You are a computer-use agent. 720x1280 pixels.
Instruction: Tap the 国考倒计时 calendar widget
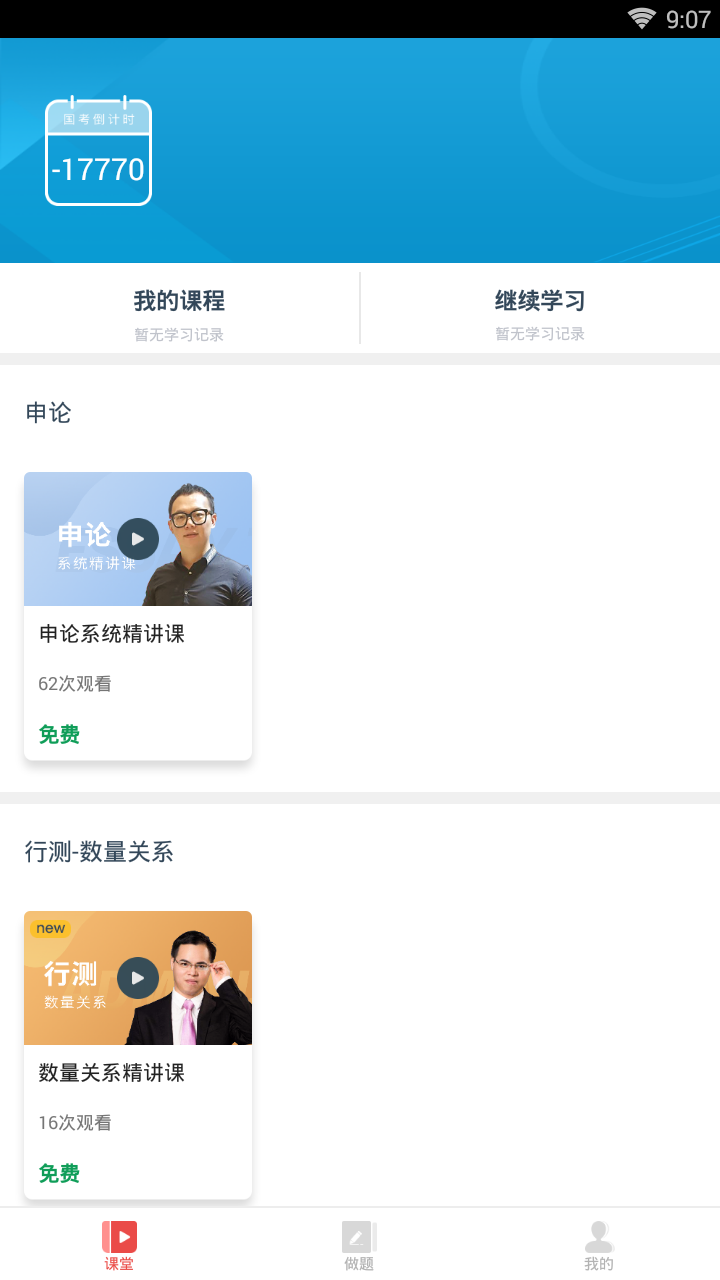98,152
